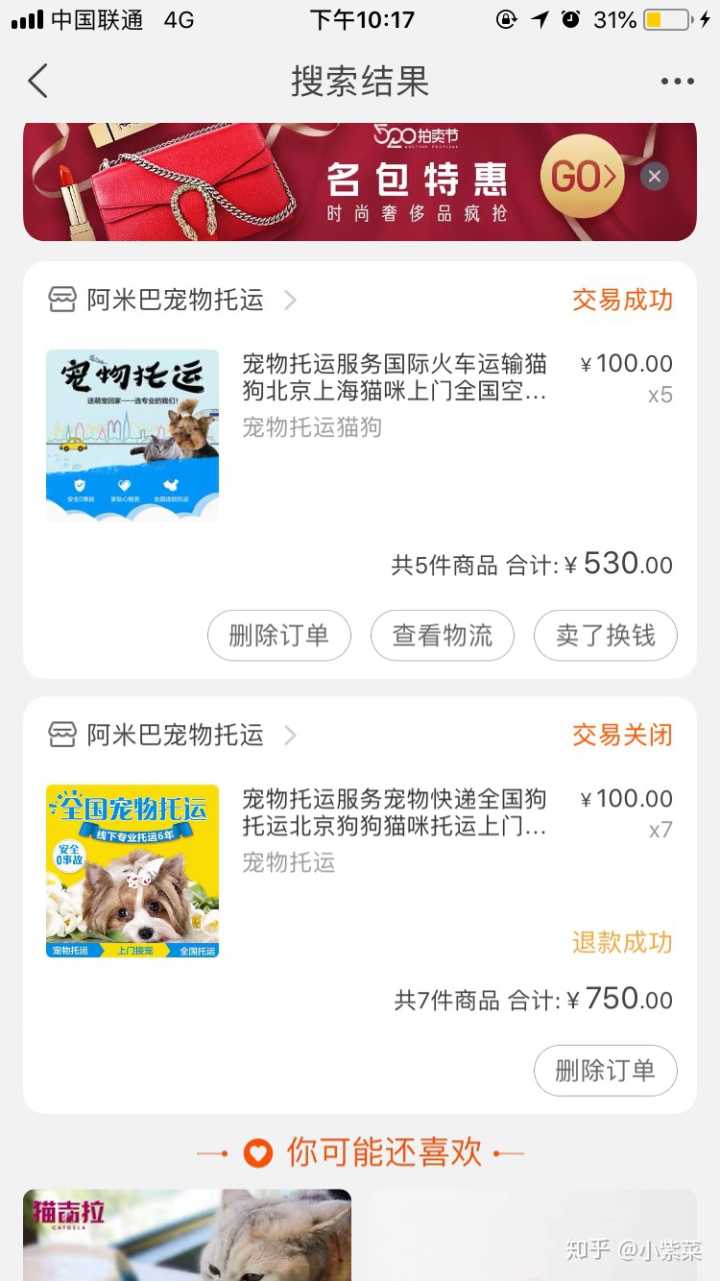Image resolution: width=720 pixels, height=1281 pixels.
Task: Dismiss the 名包特惠 promotional banner
Action: tap(654, 177)
